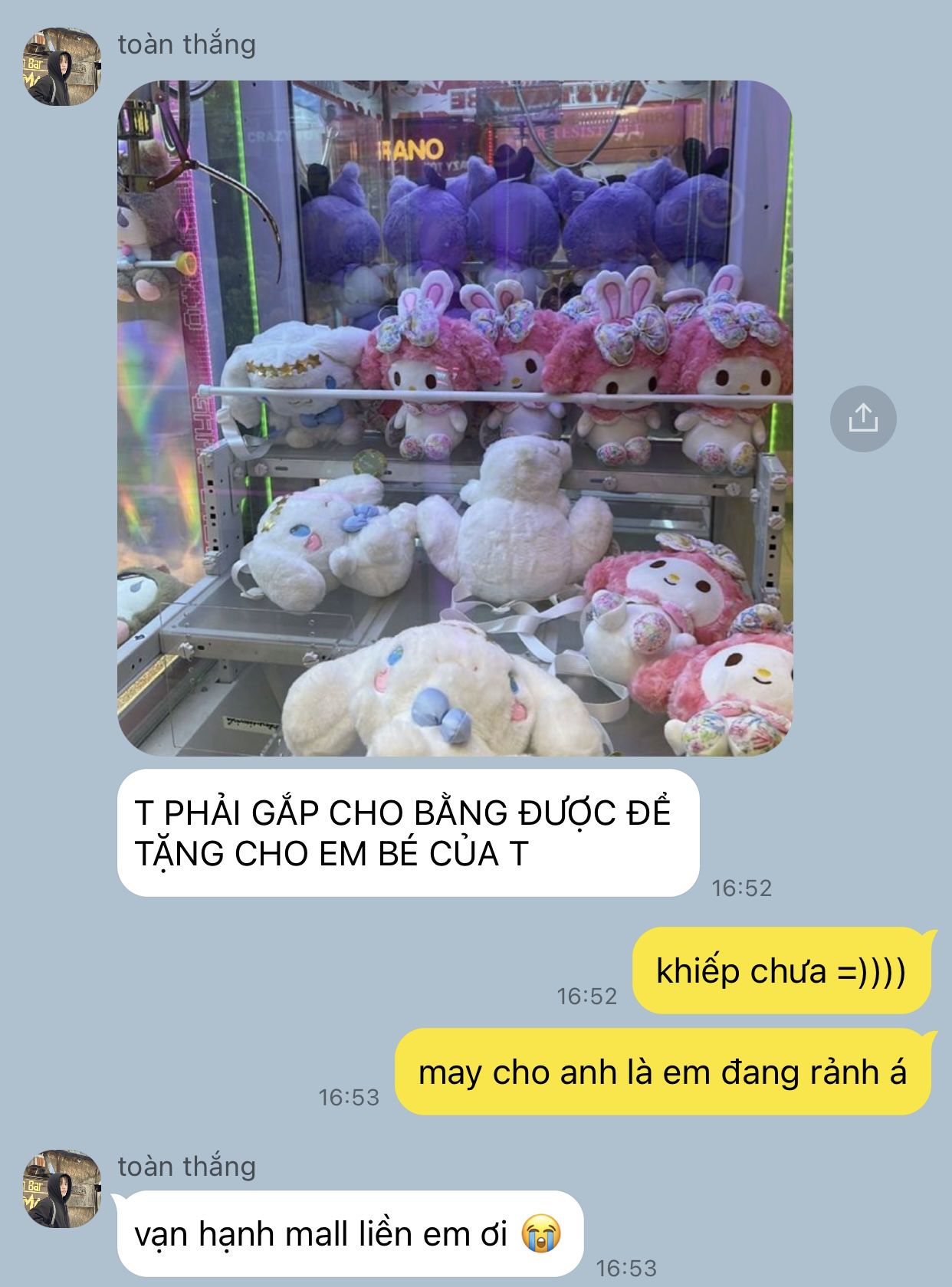This screenshot has width=952, height=1287.
Task: Open the claw machine photo message
Action: click(x=455, y=418)
